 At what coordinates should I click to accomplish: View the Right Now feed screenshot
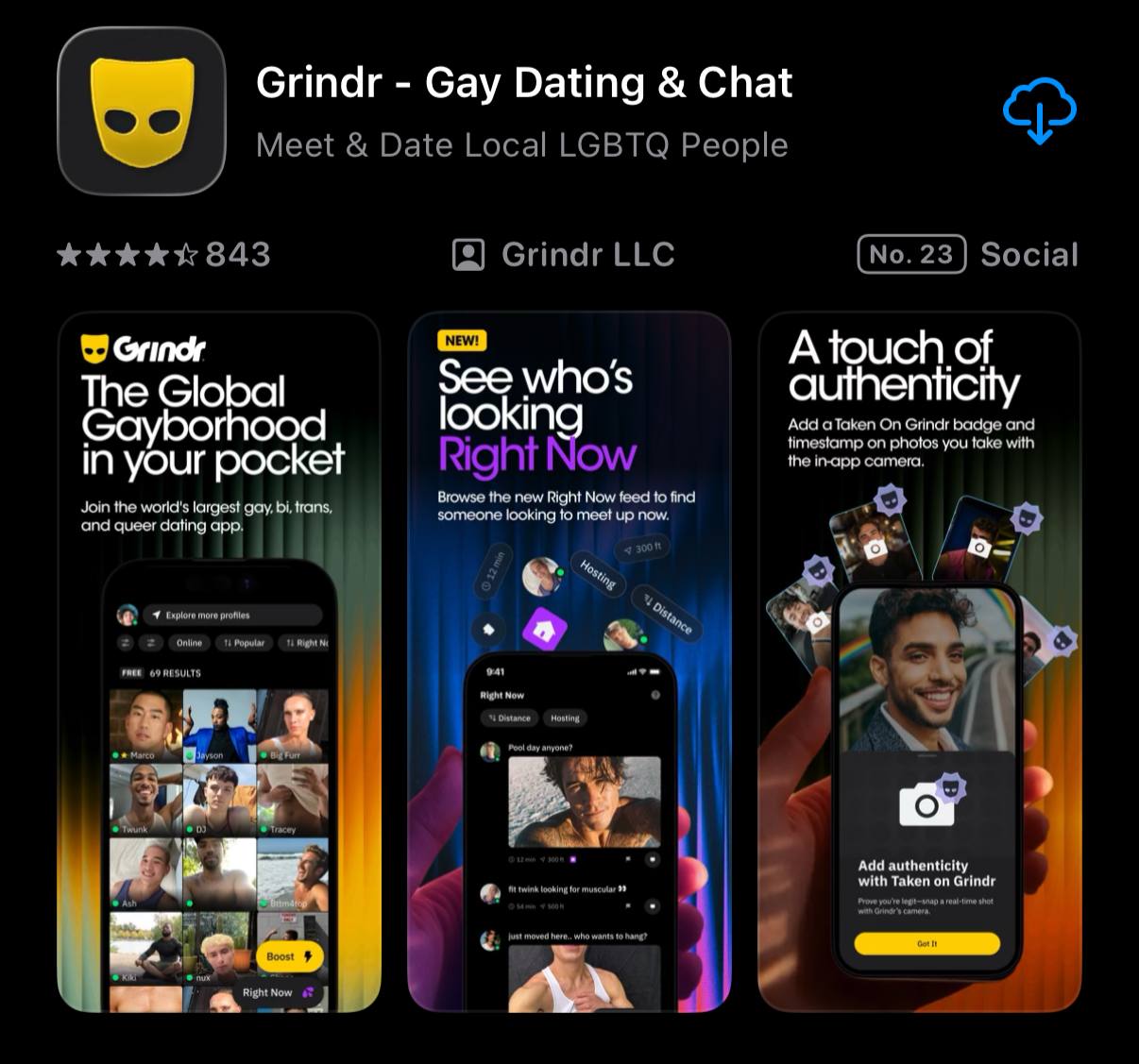(569, 661)
